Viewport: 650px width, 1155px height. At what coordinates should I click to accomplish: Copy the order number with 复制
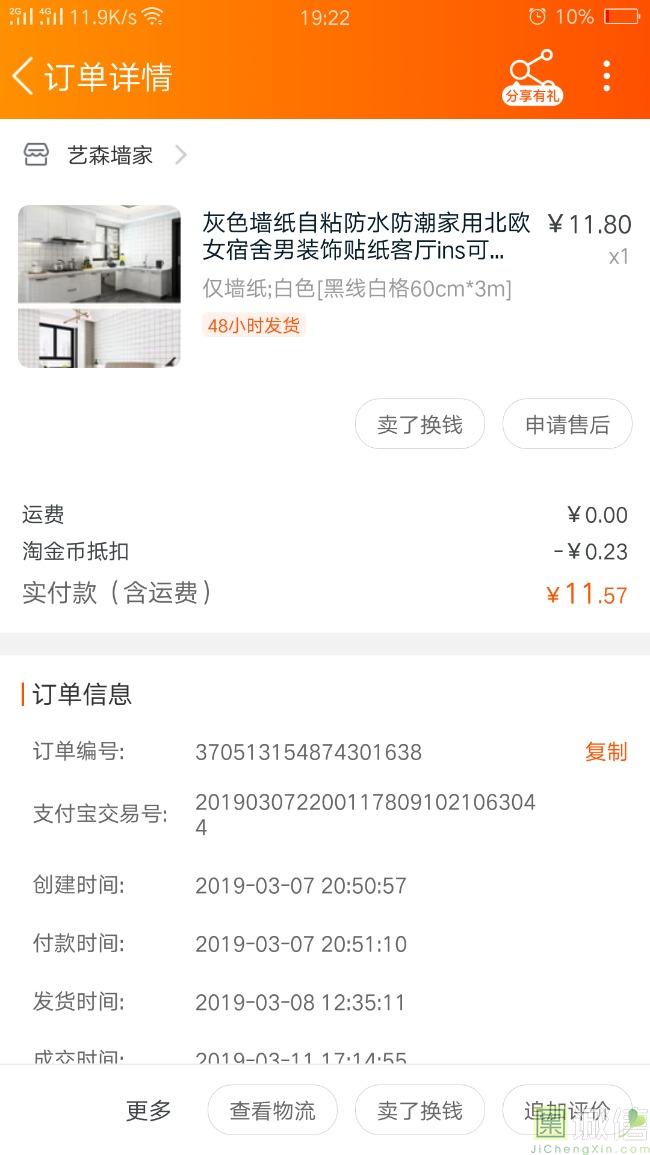point(606,752)
